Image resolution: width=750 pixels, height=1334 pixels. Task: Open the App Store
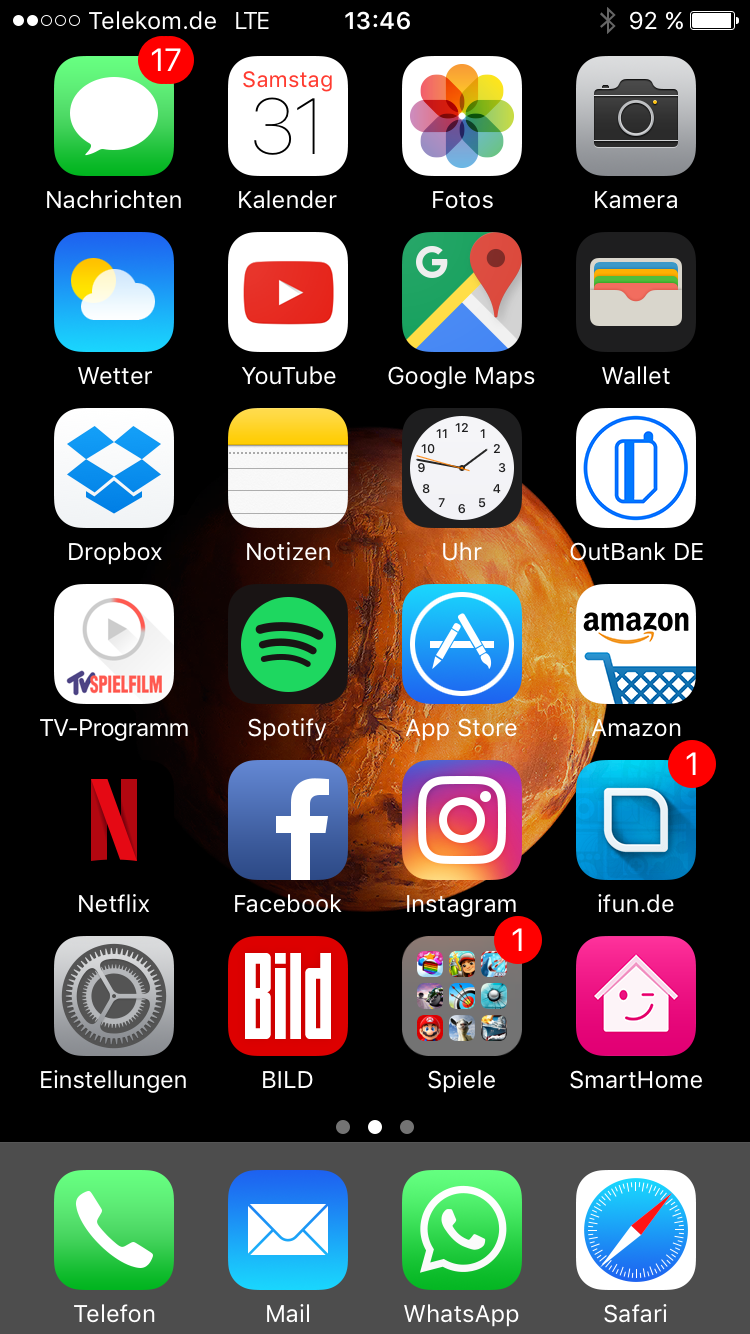(462, 644)
